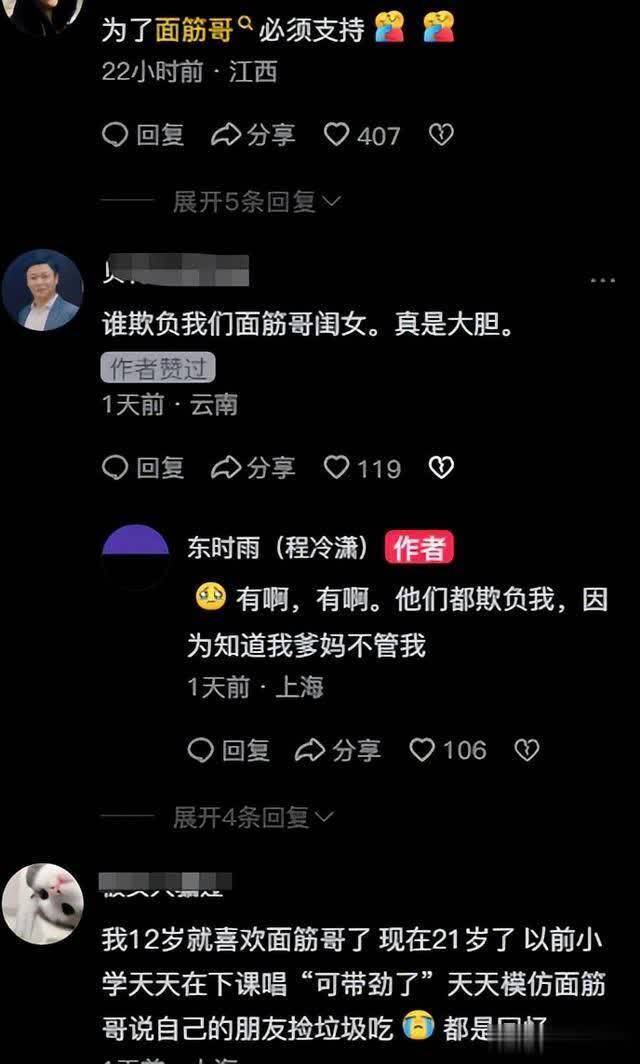Screen dimensions: 640x1064
Task: Expand 展开4条回复
Action: 256,817
